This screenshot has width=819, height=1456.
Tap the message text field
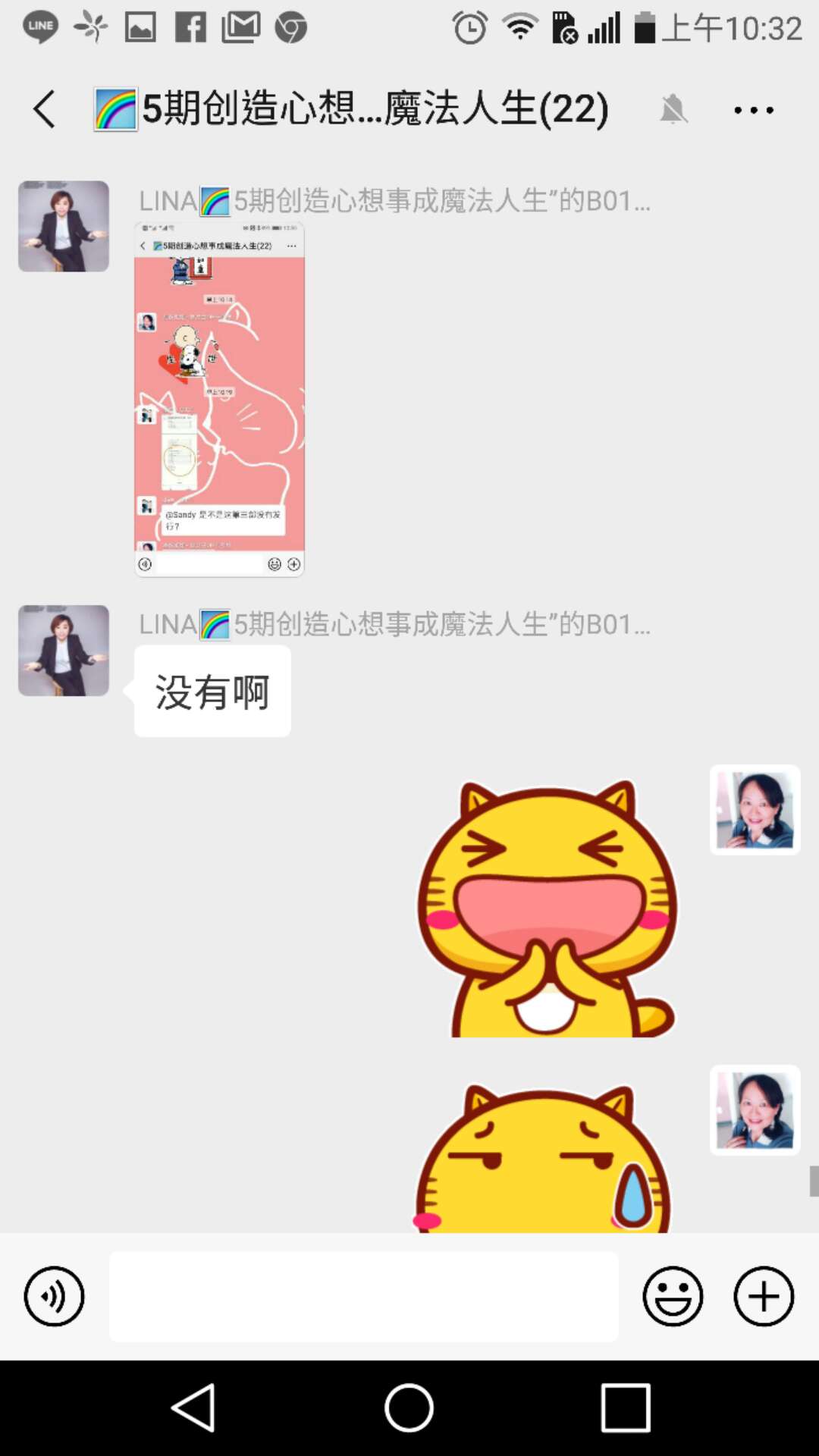tap(364, 1296)
